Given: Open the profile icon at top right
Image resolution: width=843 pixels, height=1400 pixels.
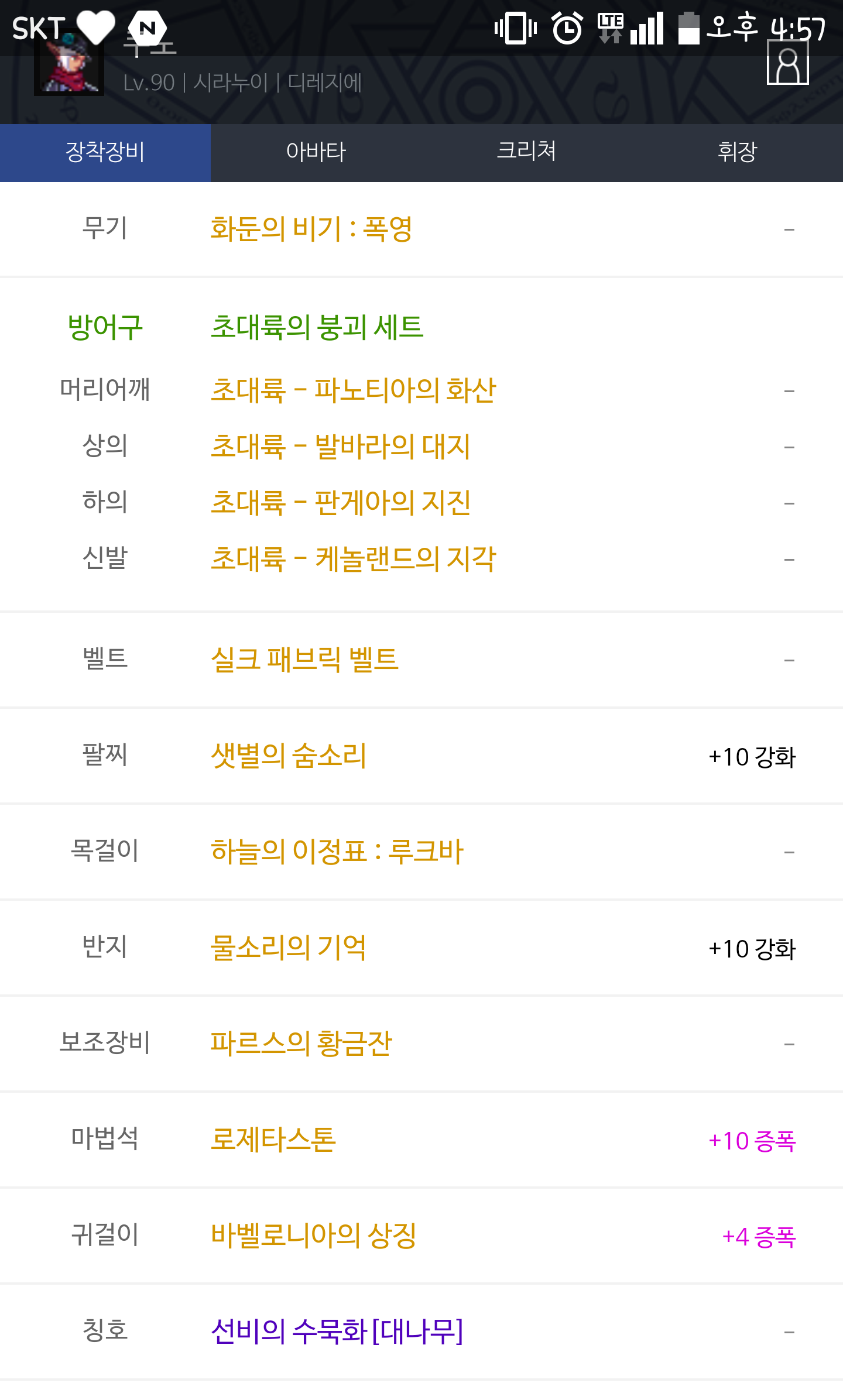Looking at the screenshot, I should click(787, 63).
